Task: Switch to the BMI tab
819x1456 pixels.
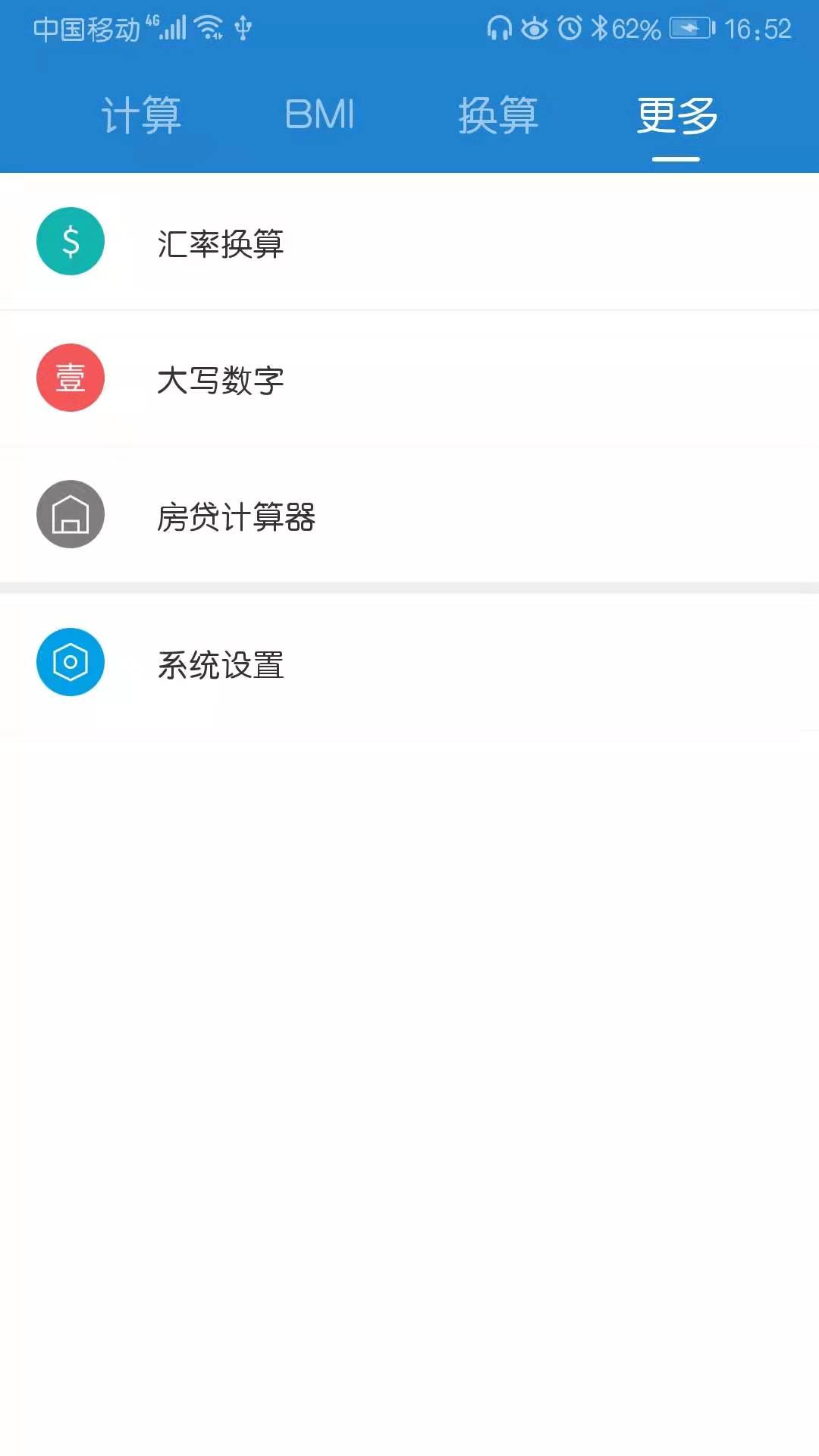Action: [x=318, y=115]
